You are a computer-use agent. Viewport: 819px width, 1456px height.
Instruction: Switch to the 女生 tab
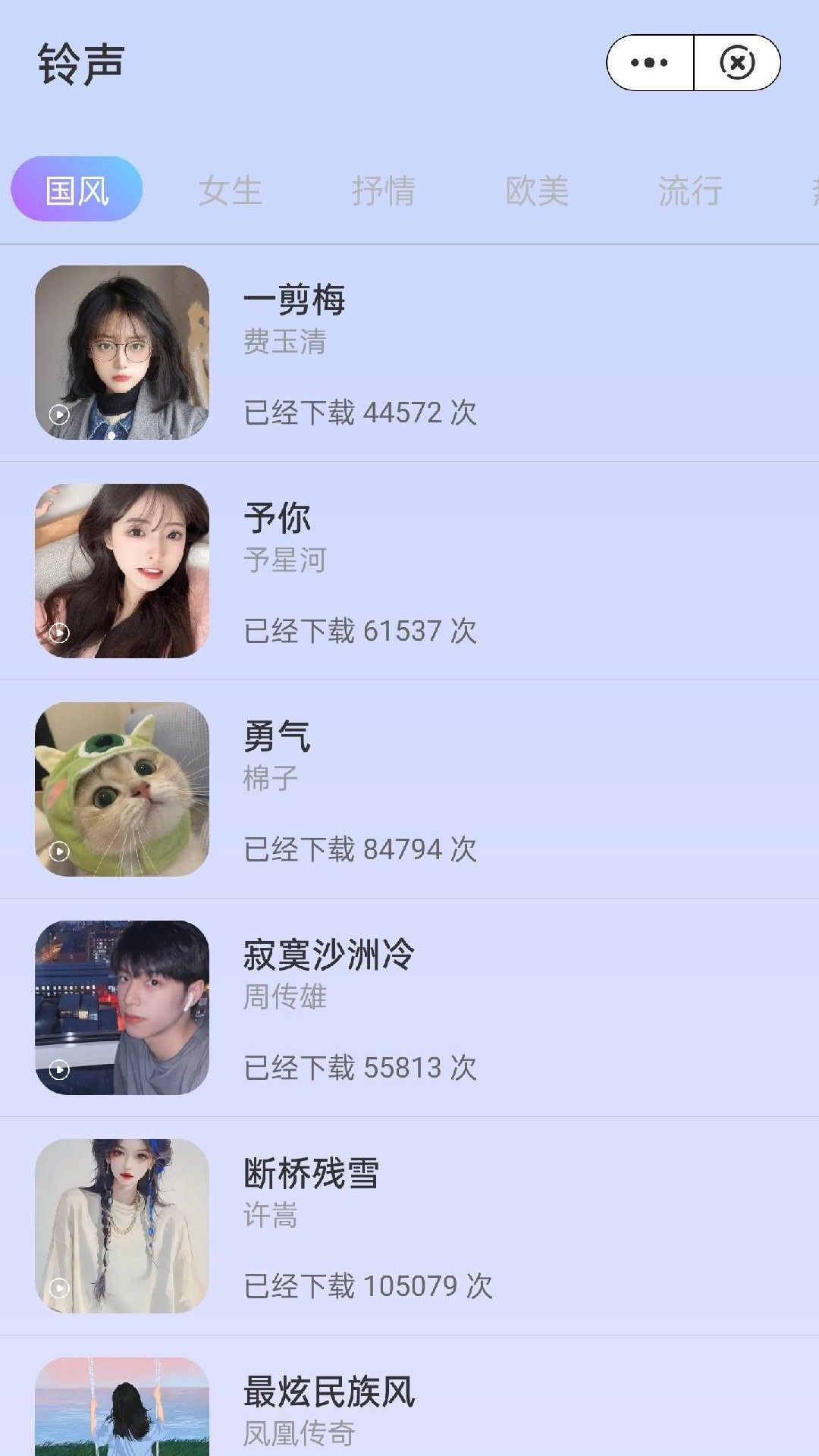[x=231, y=190]
